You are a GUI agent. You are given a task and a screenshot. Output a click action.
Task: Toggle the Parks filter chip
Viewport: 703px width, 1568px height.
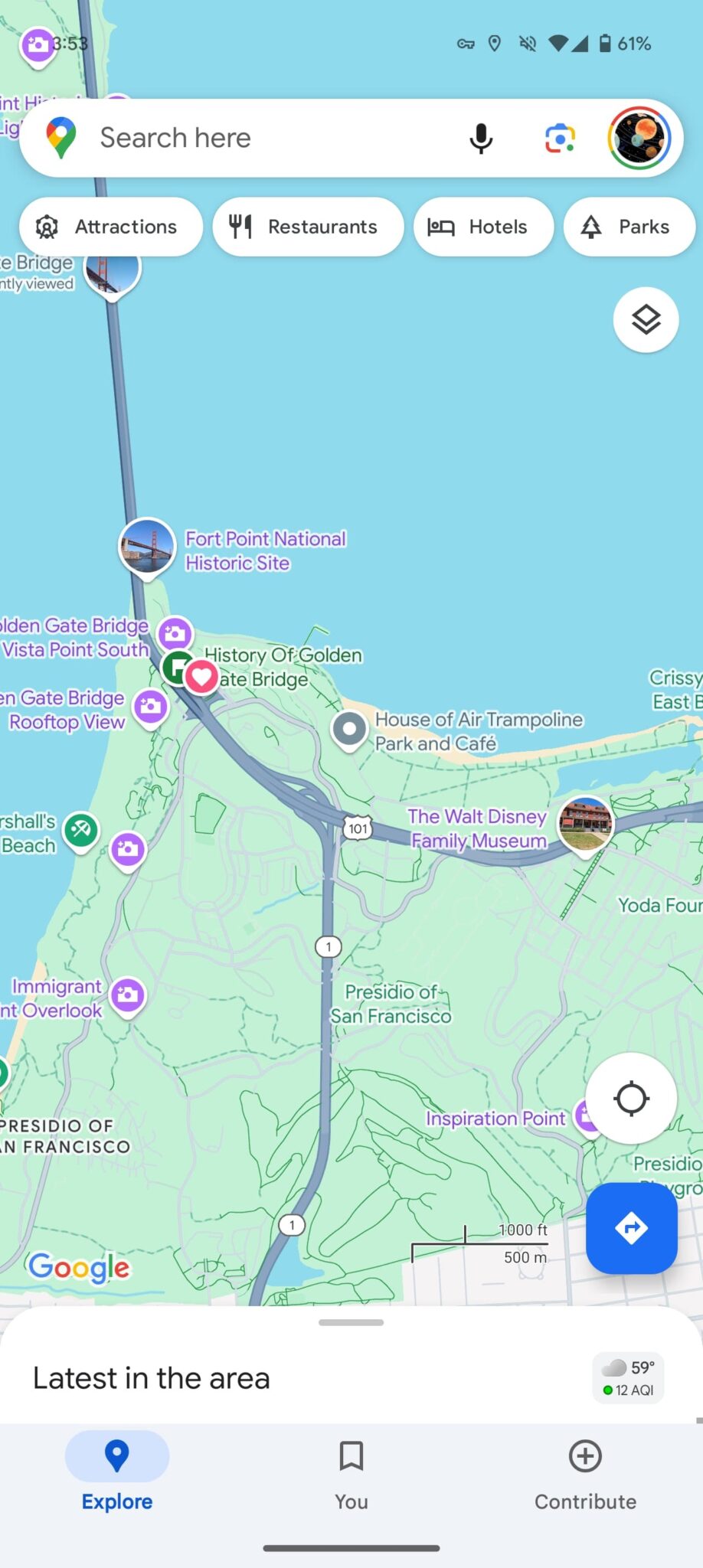[x=629, y=227]
